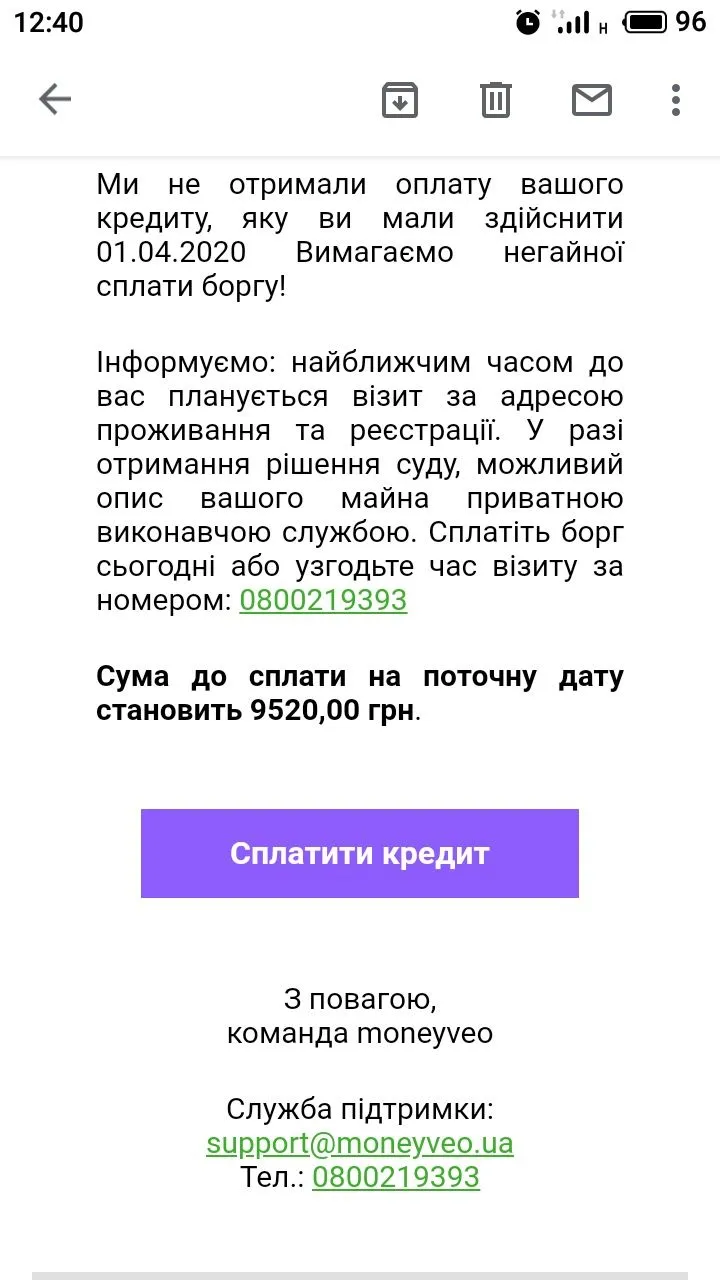Call the Тел. number in the footer
720x1280 pixels.
(x=396, y=1177)
